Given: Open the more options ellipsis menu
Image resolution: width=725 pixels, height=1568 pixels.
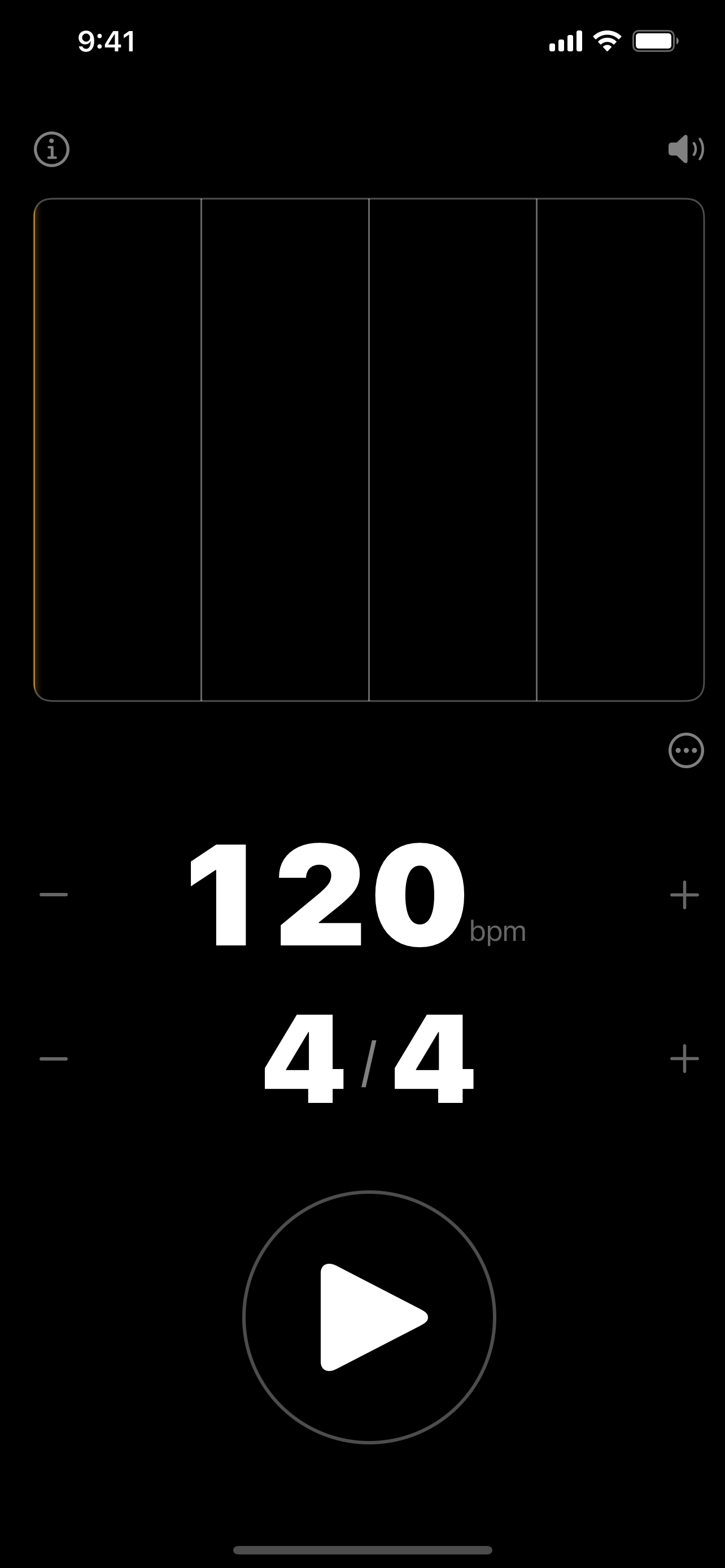Looking at the screenshot, I should pos(686,750).
